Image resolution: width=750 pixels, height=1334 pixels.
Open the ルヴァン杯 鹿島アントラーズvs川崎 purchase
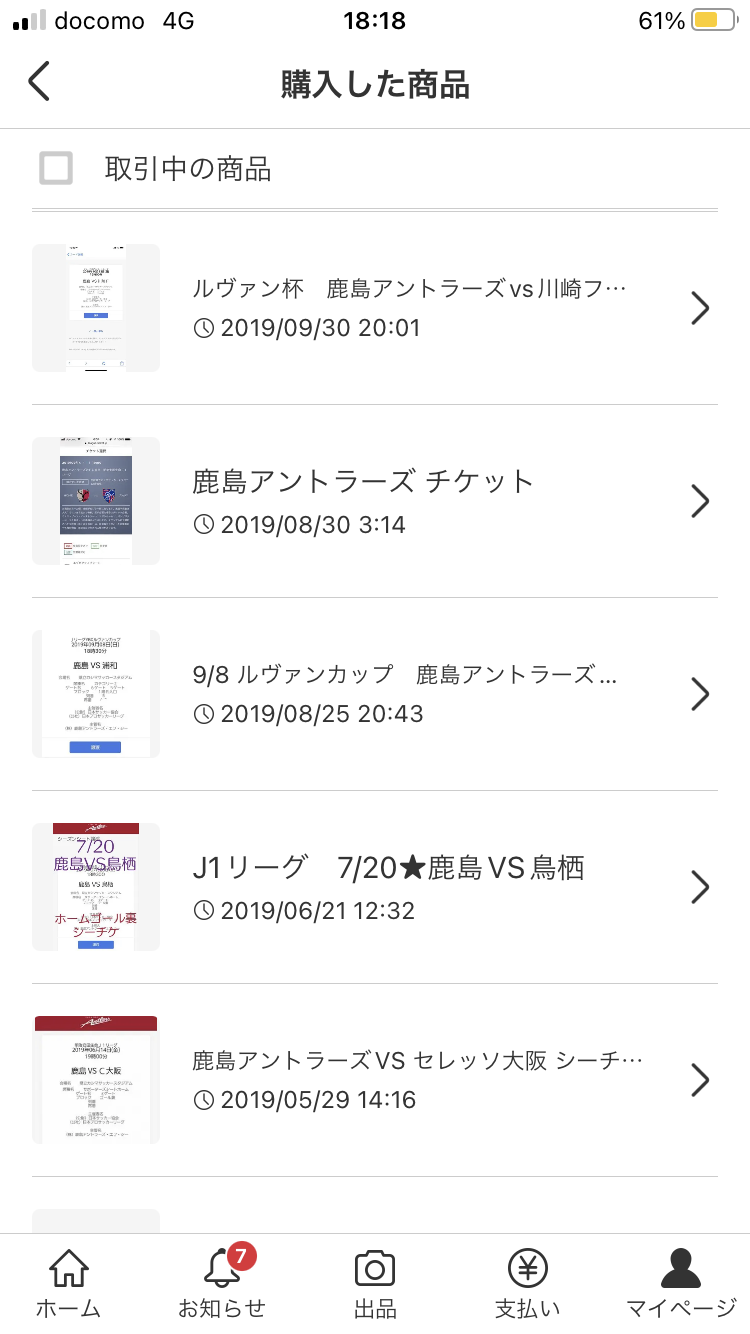point(375,308)
